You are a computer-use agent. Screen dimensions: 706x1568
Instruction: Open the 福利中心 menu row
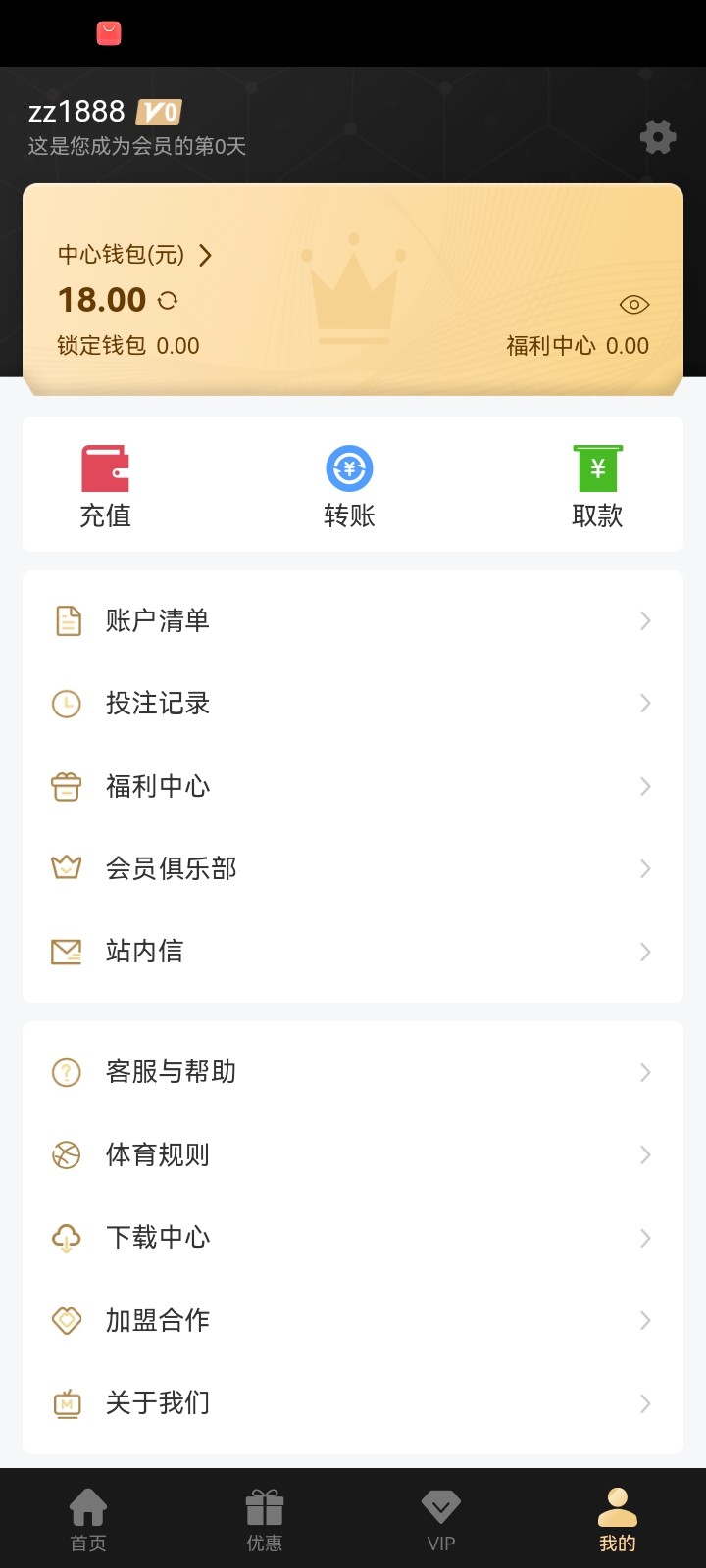[352, 786]
